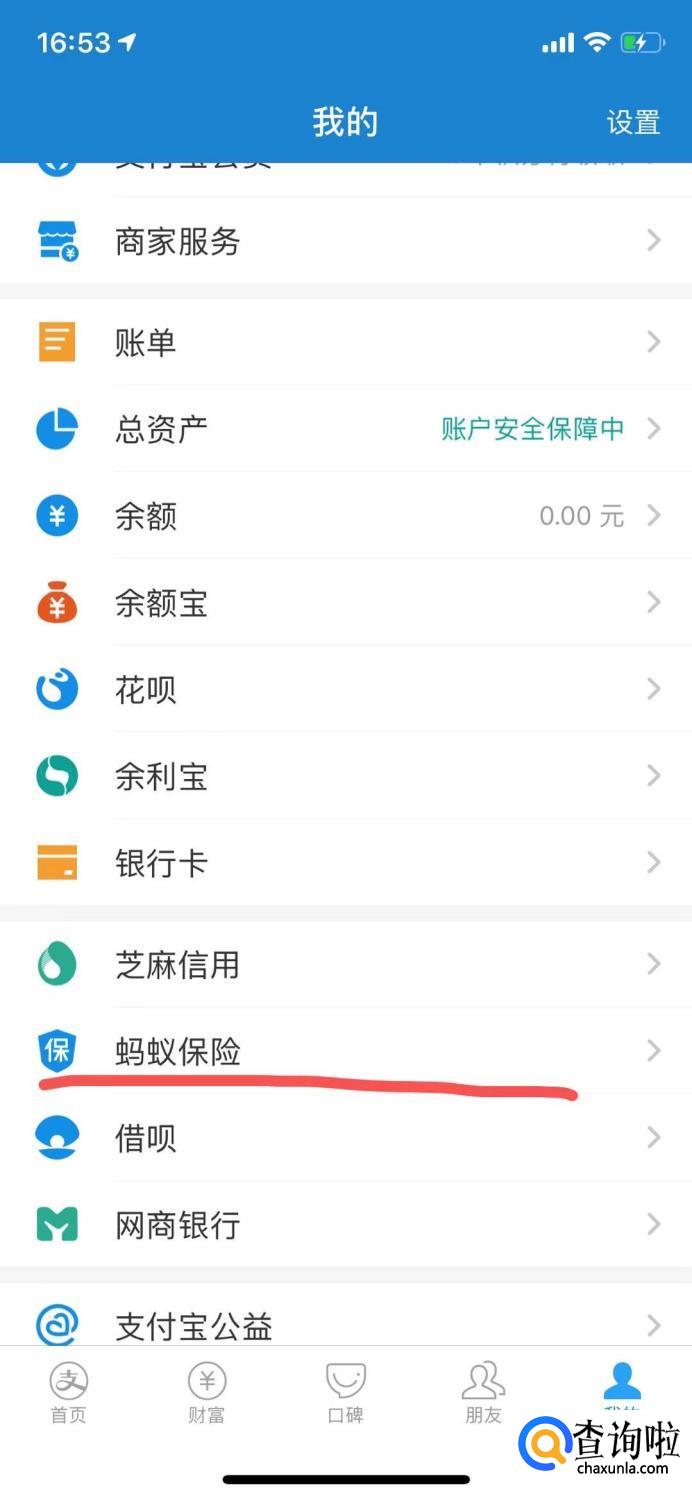The image size is (692, 1499).
Task: Open the 商家服务 row
Action: pyautogui.click(x=346, y=241)
